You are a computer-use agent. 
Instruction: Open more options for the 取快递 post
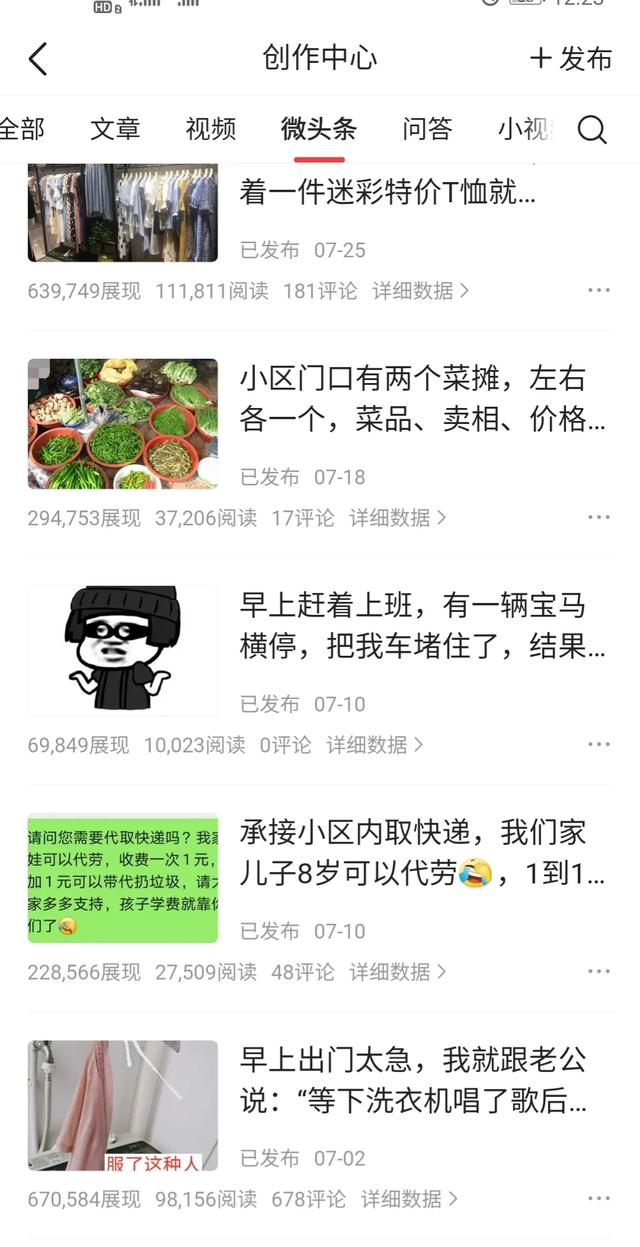[599, 972]
